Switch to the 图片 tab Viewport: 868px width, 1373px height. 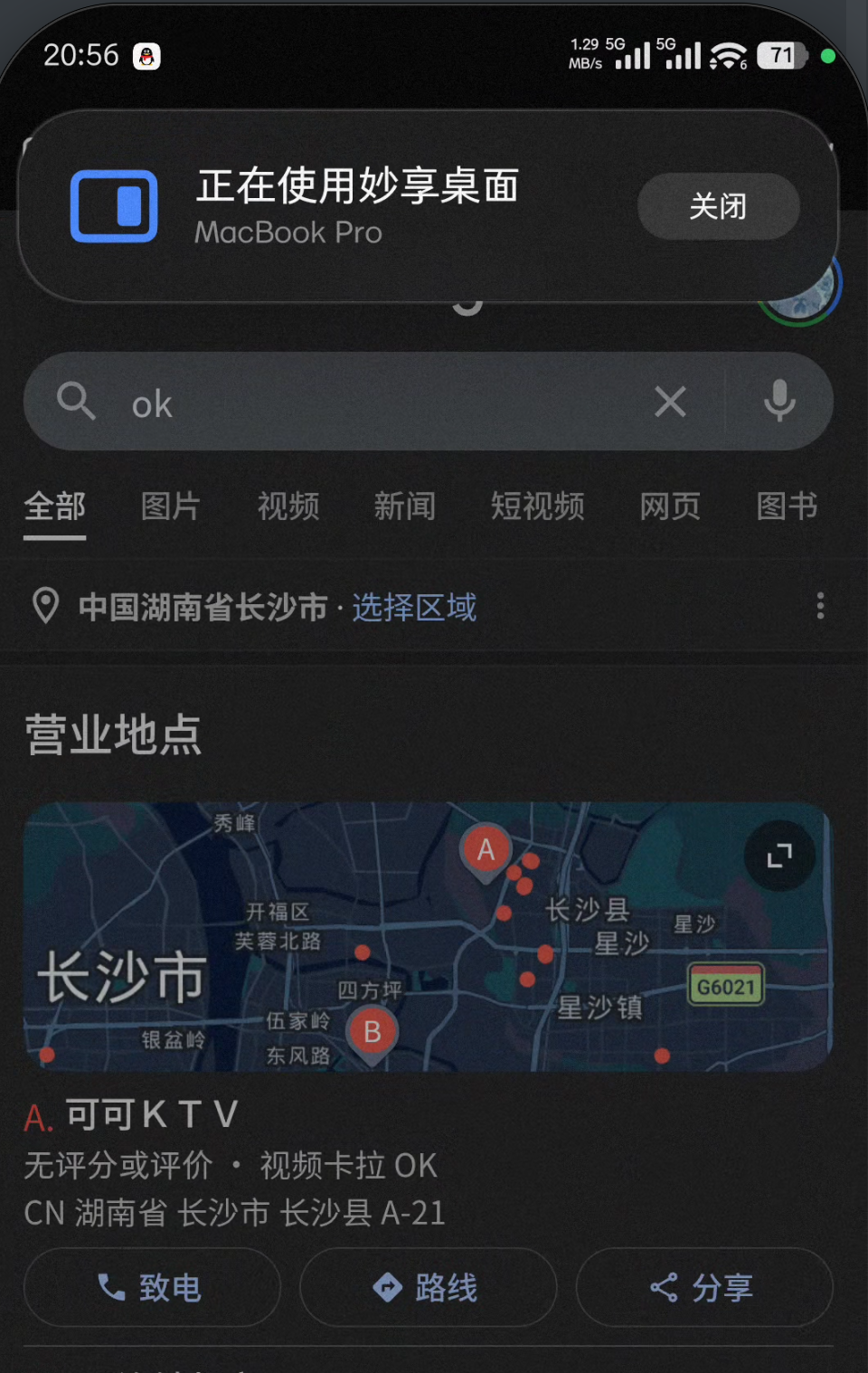171,507
